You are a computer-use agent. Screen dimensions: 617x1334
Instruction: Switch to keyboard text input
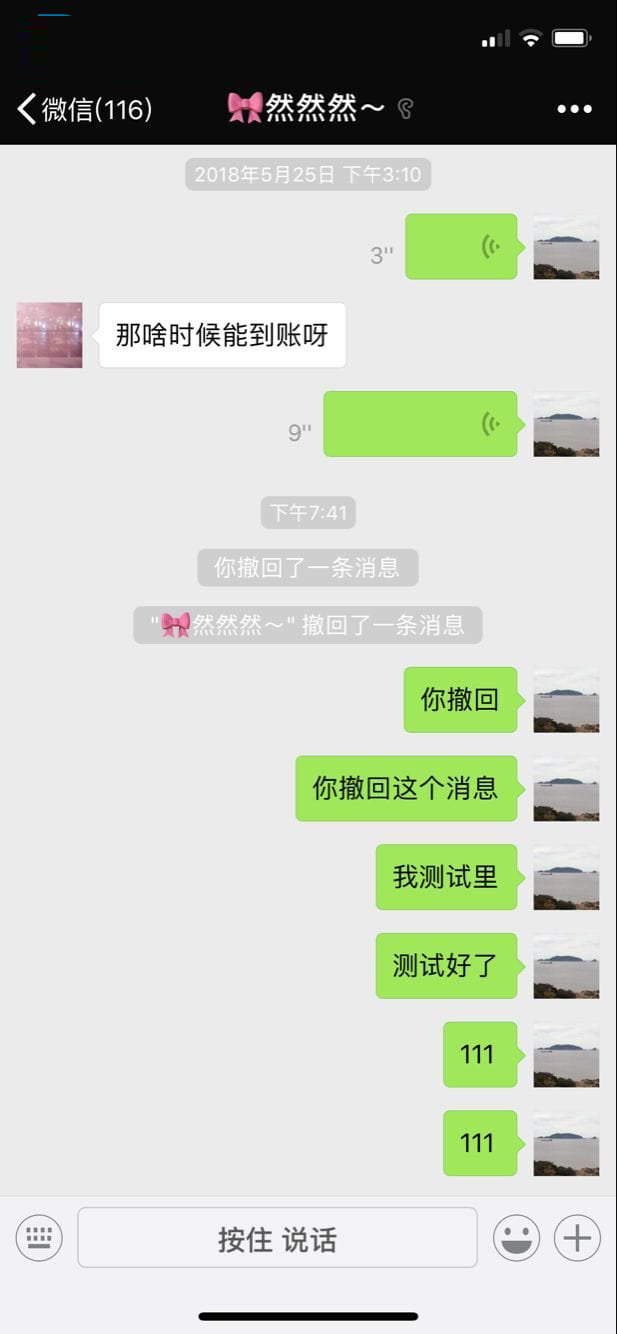click(x=39, y=1238)
